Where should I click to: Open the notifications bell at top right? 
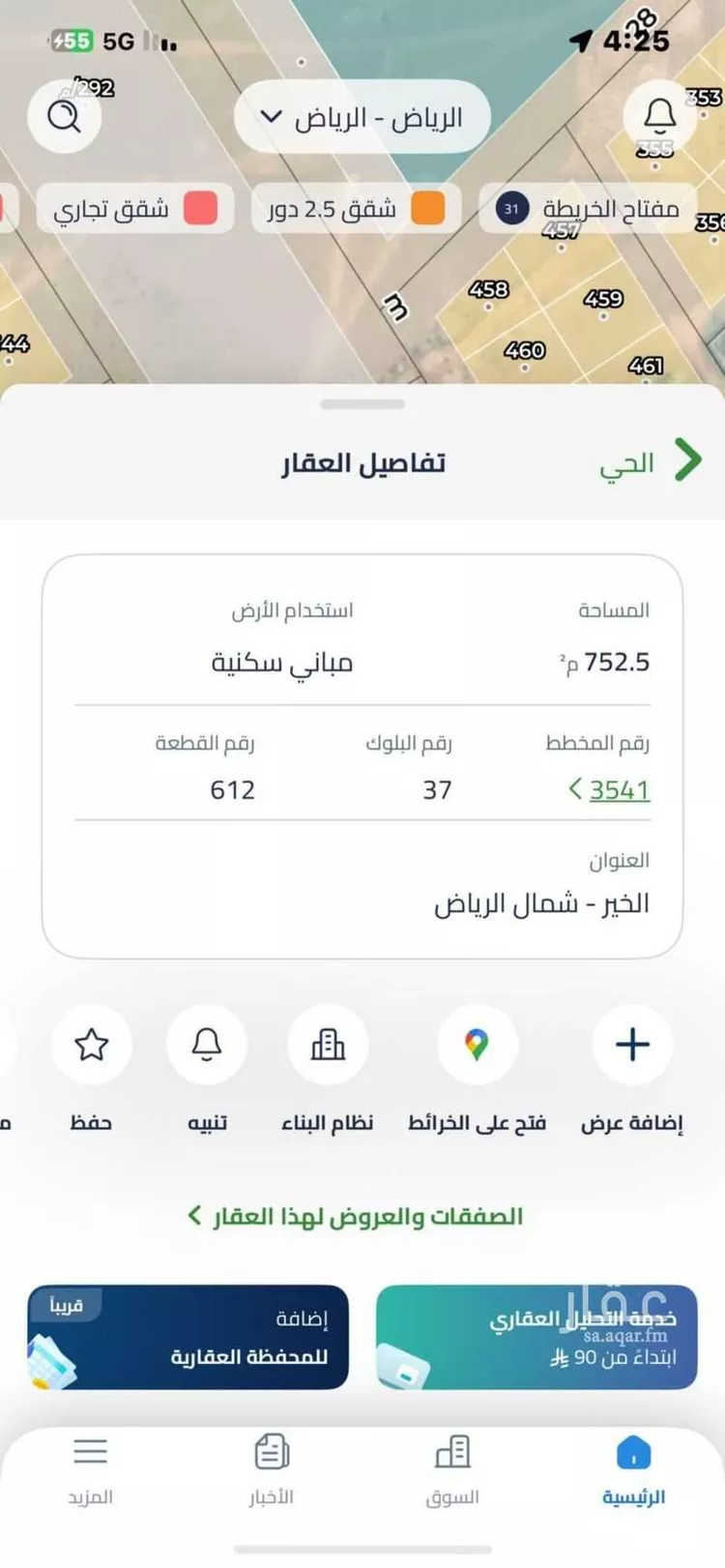[x=658, y=116]
